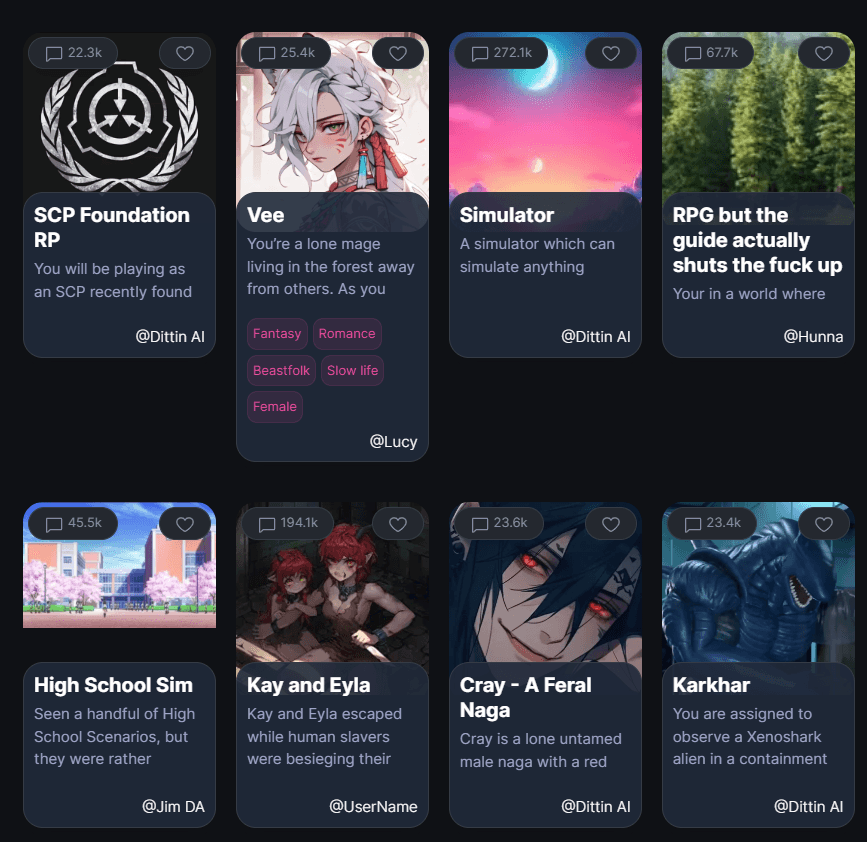Like the High School Sim card
Screen dimensions: 867x842
(x=185, y=523)
